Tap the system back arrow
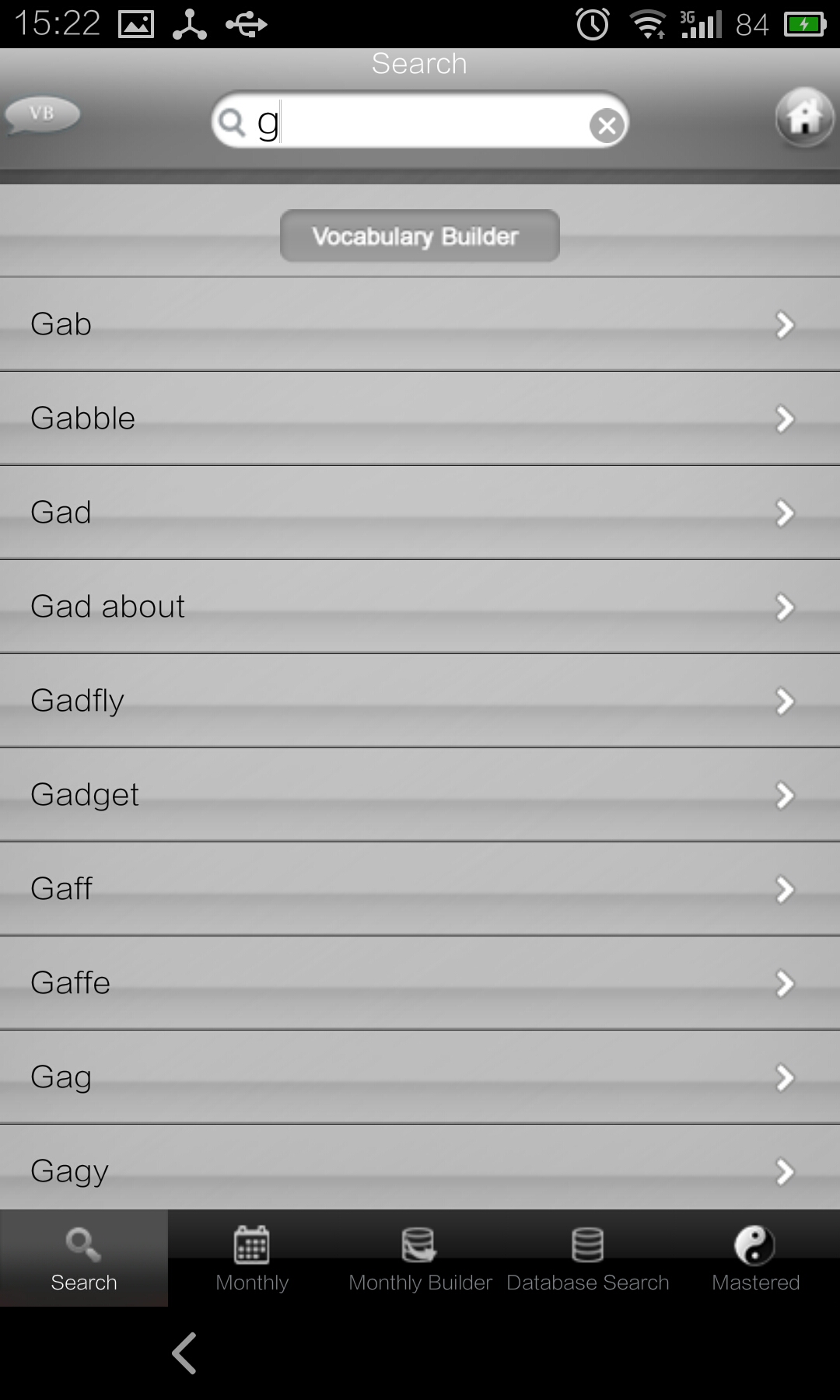 pos(184,1353)
